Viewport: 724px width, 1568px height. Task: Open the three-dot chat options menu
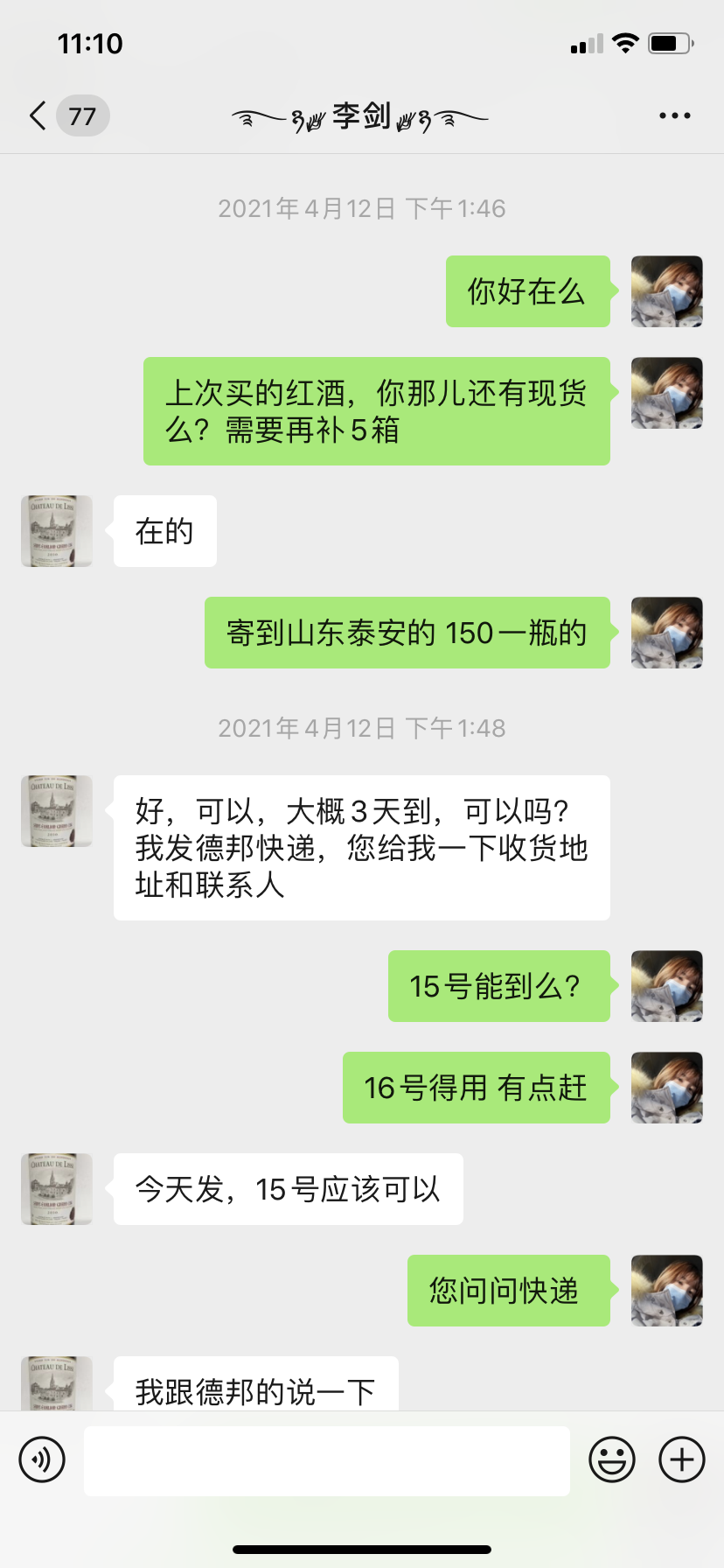(x=674, y=115)
